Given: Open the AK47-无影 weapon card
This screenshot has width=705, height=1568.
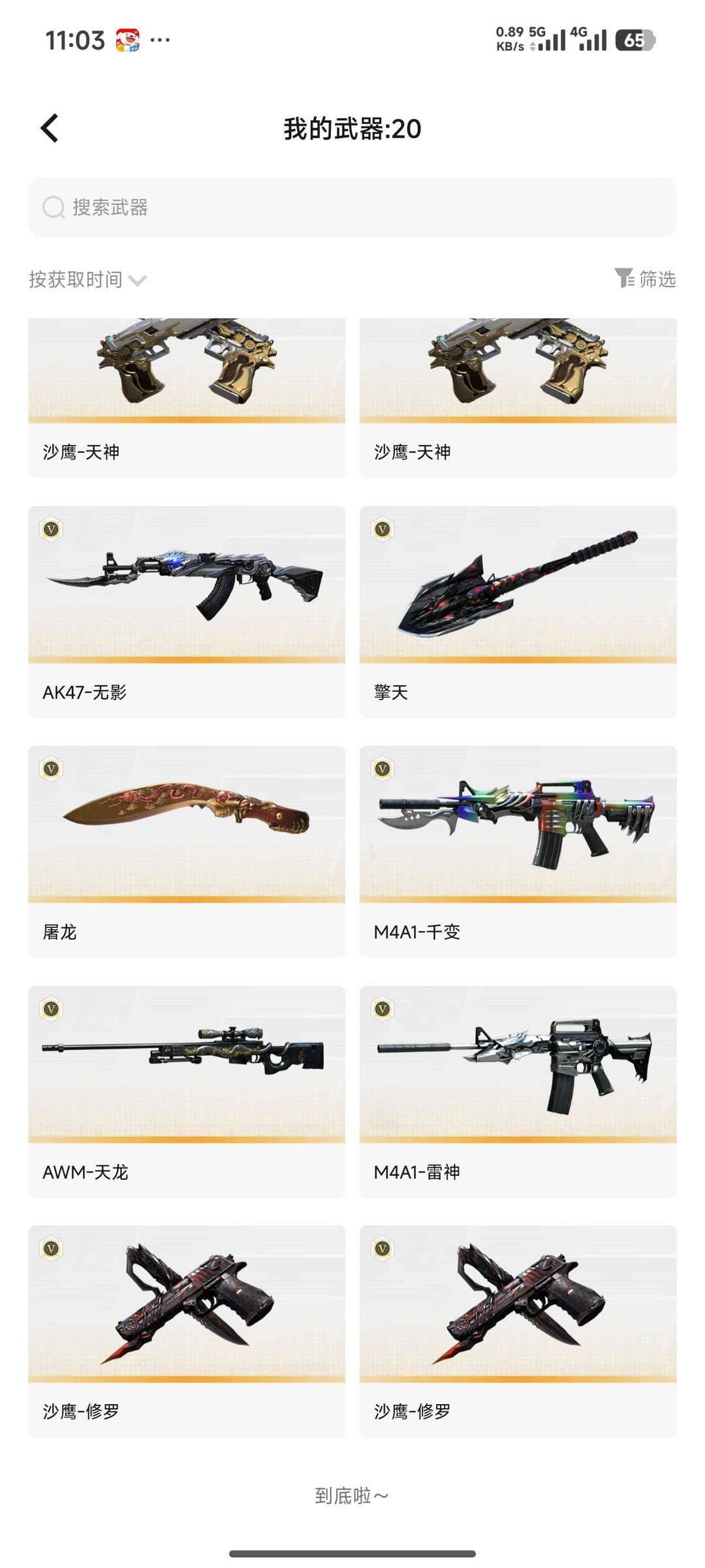Looking at the screenshot, I should pyautogui.click(x=187, y=611).
